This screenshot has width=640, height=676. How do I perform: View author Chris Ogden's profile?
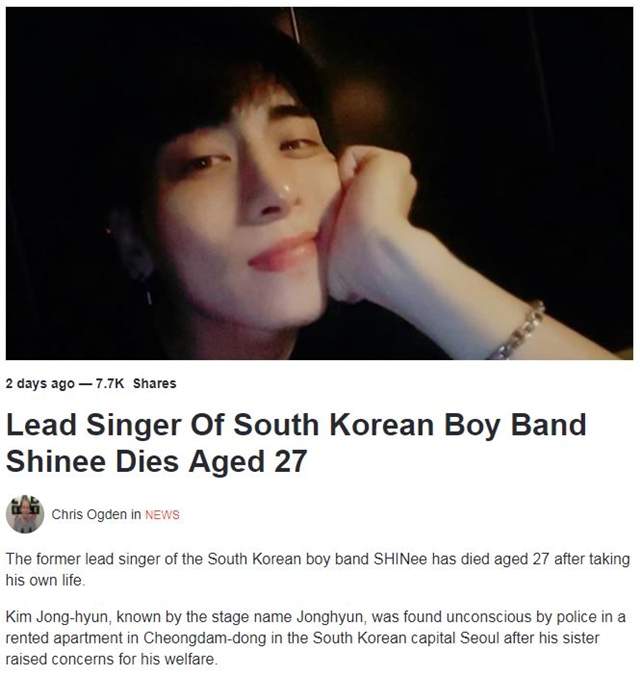(x=97, y=515)
